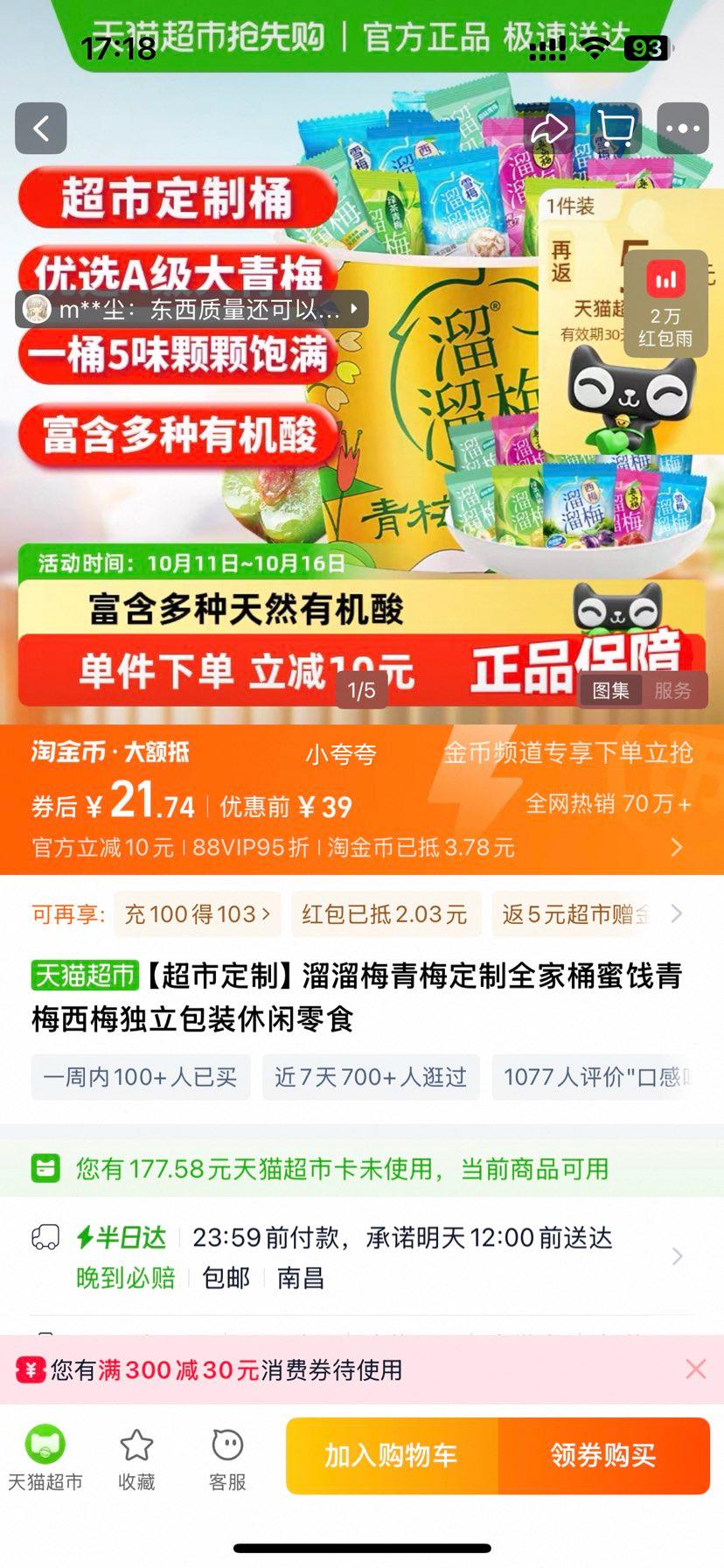This screenshot has width=724, height=1568.
Task: Expand the 可再享 benefits row arrow
Action: point(676,914)
